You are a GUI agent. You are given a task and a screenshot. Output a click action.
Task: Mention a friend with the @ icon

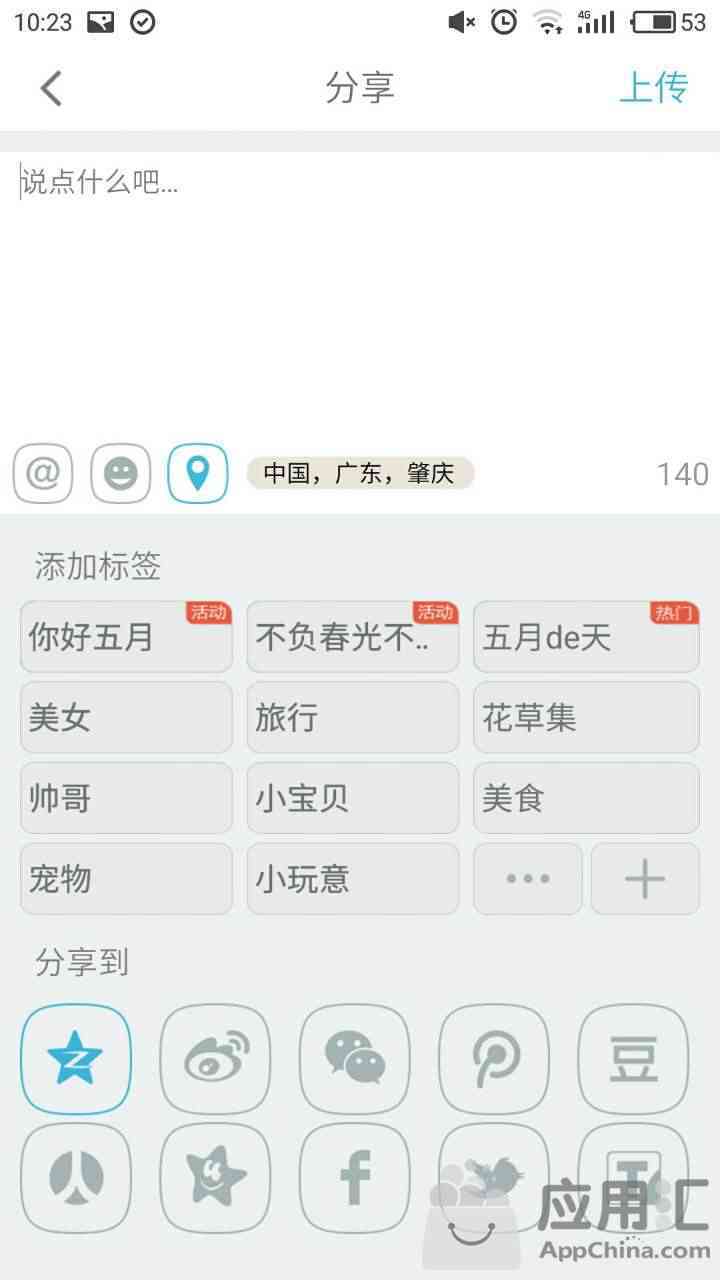click(43, 473)
